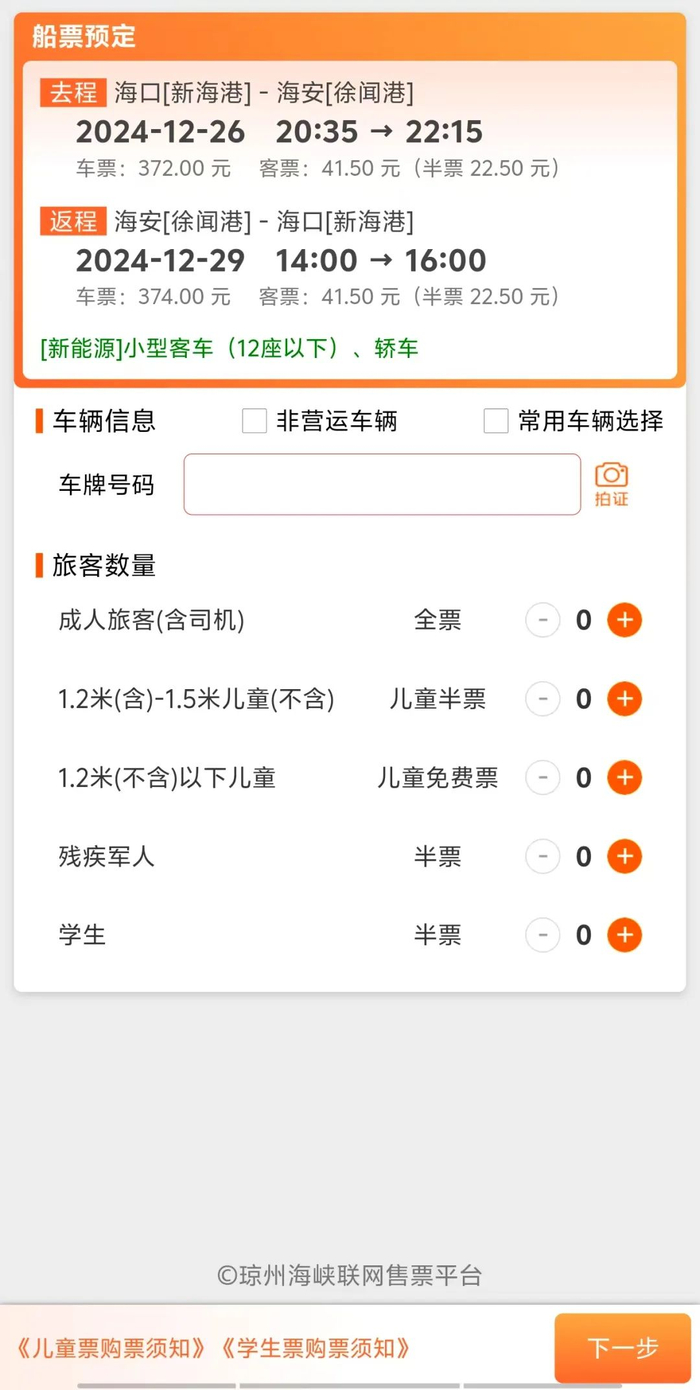
Task: Continue with the 下一步 button
Action: point(622,1348)
